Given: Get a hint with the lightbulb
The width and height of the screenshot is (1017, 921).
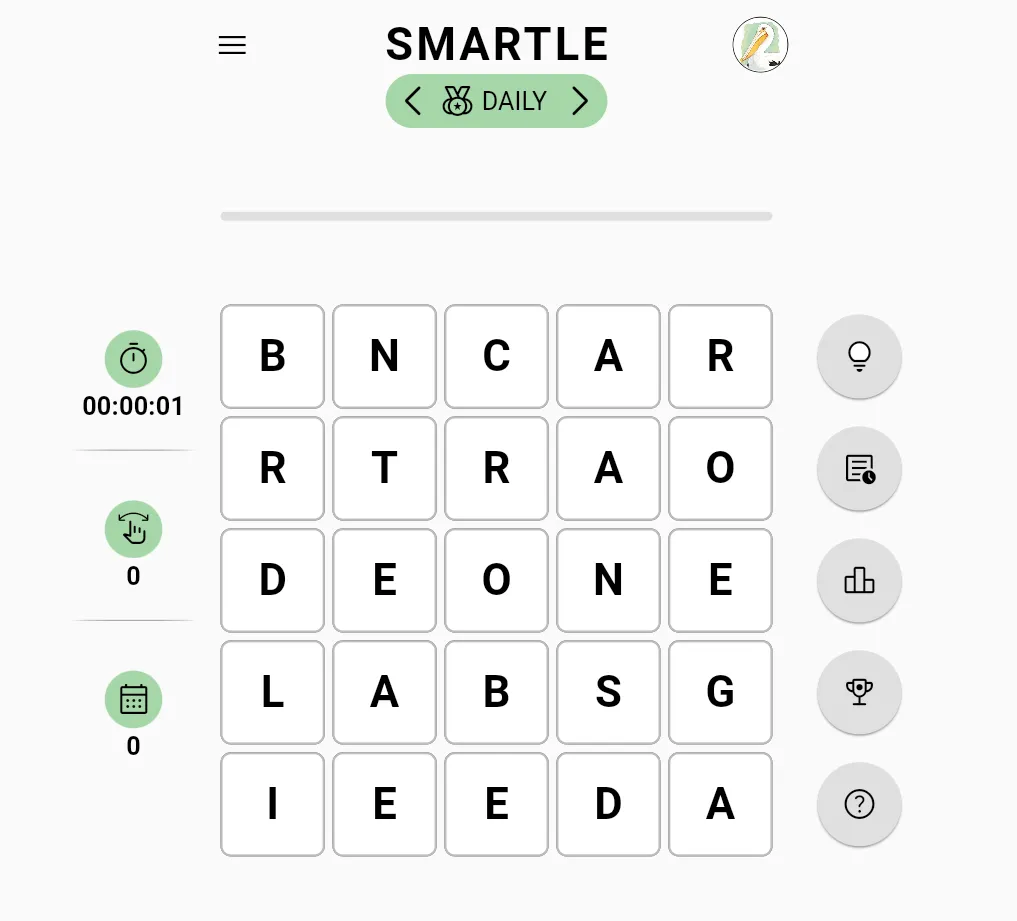Looking at the screenshot, I should pos(859,356).
